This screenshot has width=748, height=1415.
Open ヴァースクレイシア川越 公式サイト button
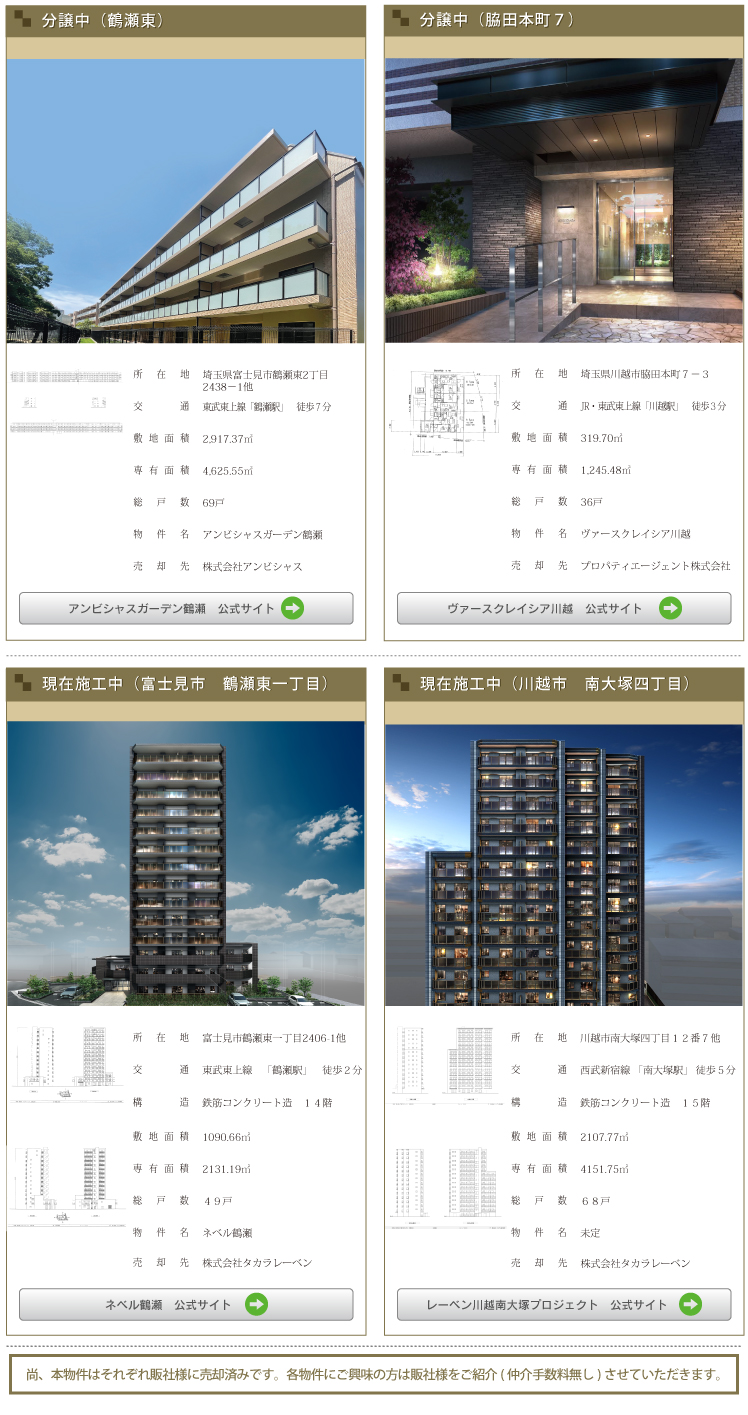(564, 608)
